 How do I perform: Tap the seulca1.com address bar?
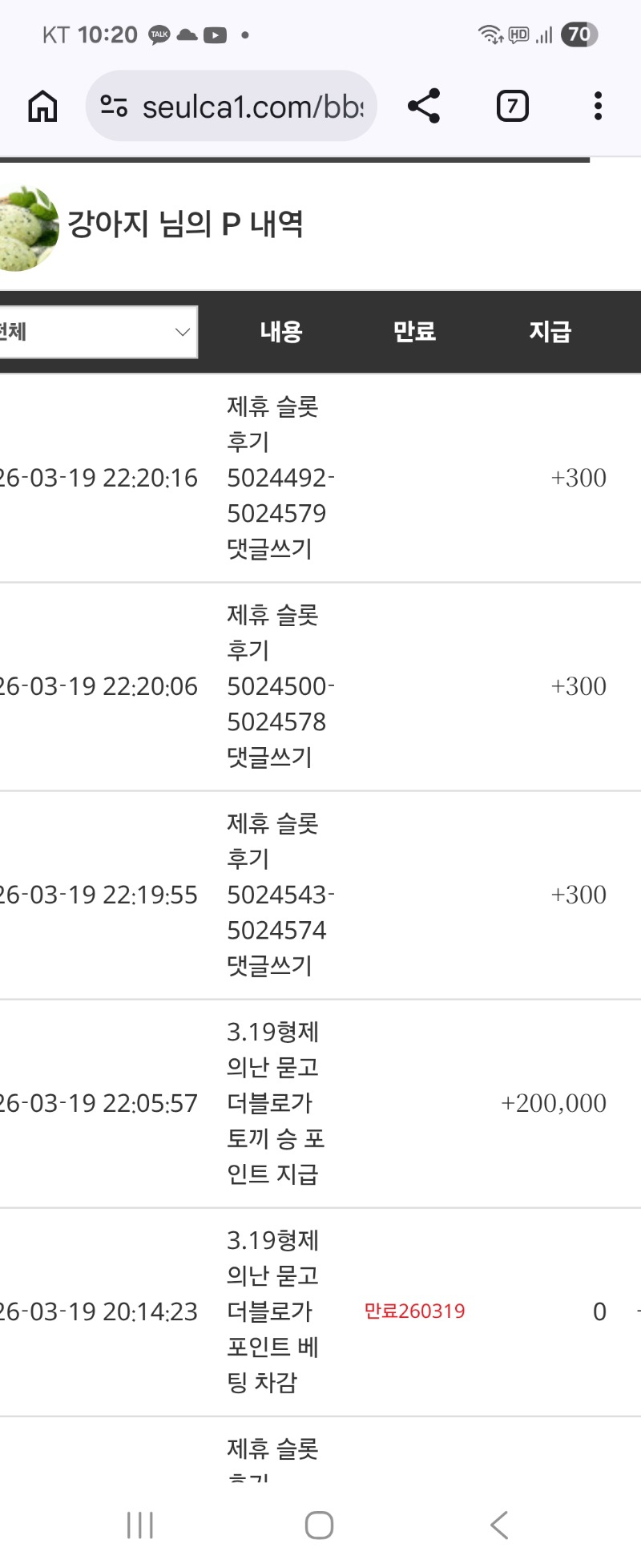pos(252,106)
